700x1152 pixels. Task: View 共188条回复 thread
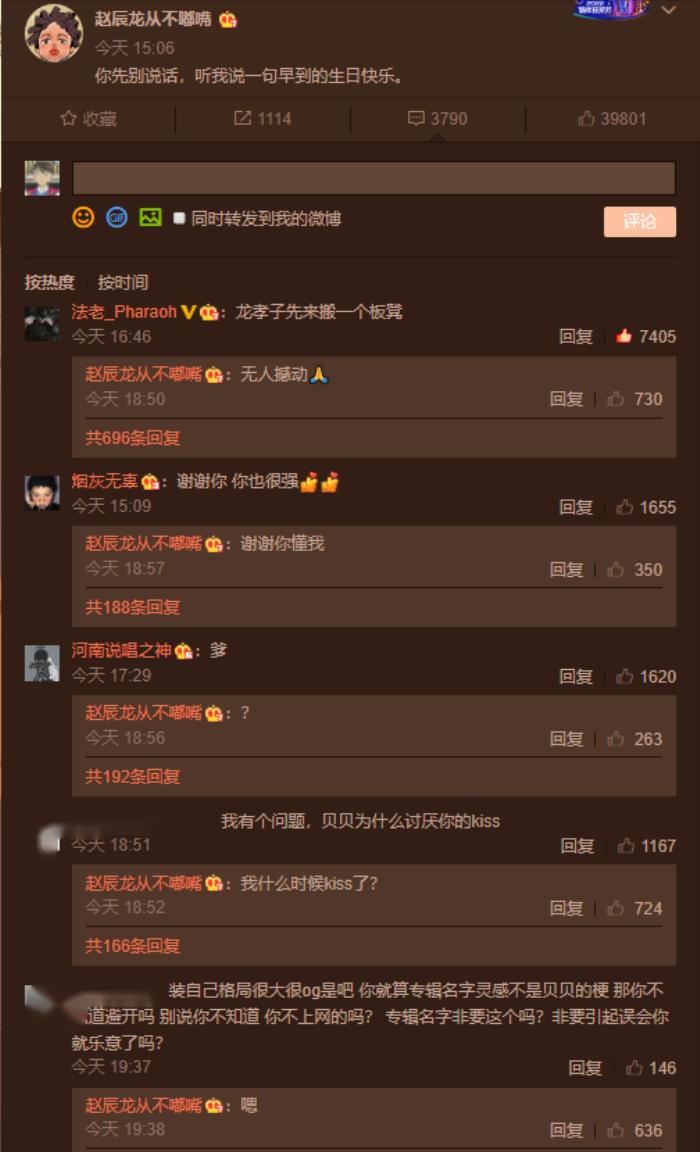tap(132, 607)
